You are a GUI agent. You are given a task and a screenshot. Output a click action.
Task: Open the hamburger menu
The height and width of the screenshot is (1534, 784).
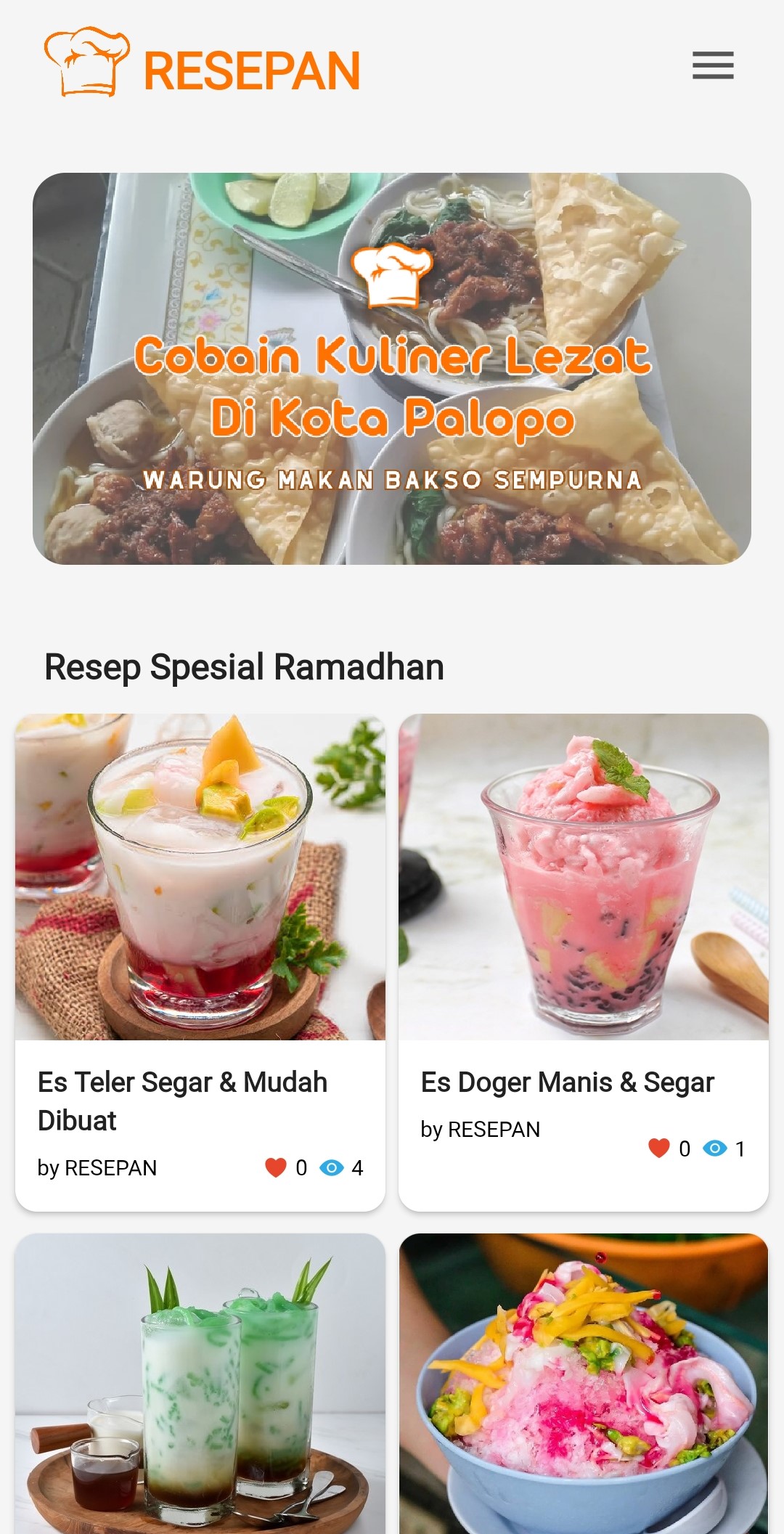[x=712, y=65]
